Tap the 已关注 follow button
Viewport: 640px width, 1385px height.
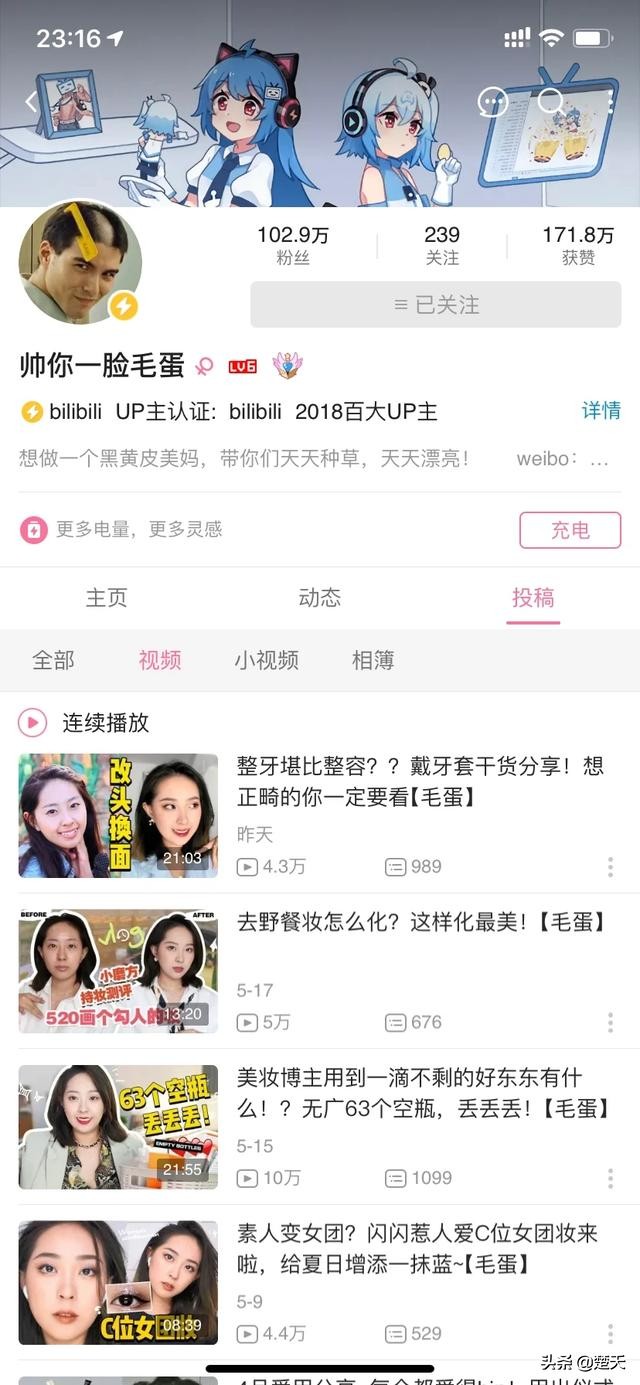[435, 305]
